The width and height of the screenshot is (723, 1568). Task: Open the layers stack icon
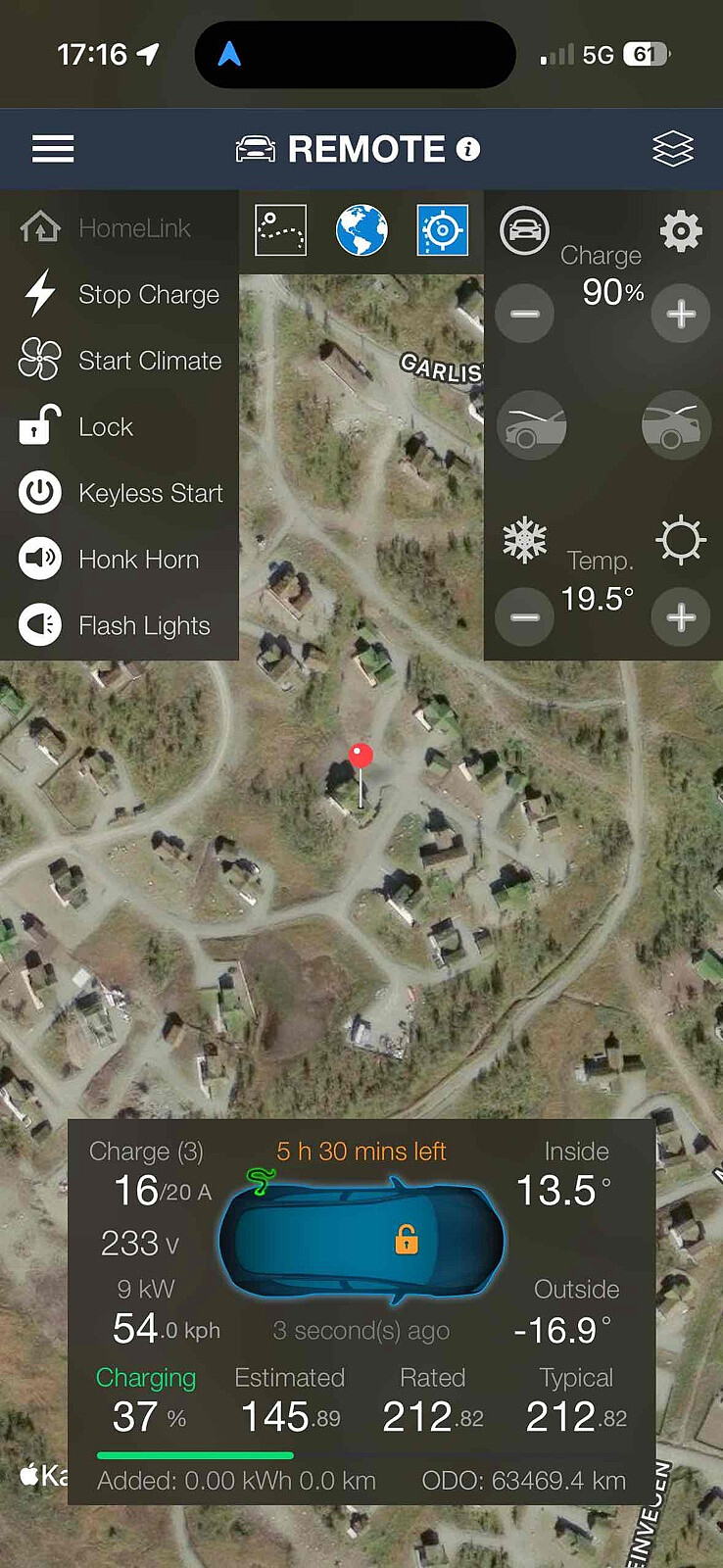673,149
